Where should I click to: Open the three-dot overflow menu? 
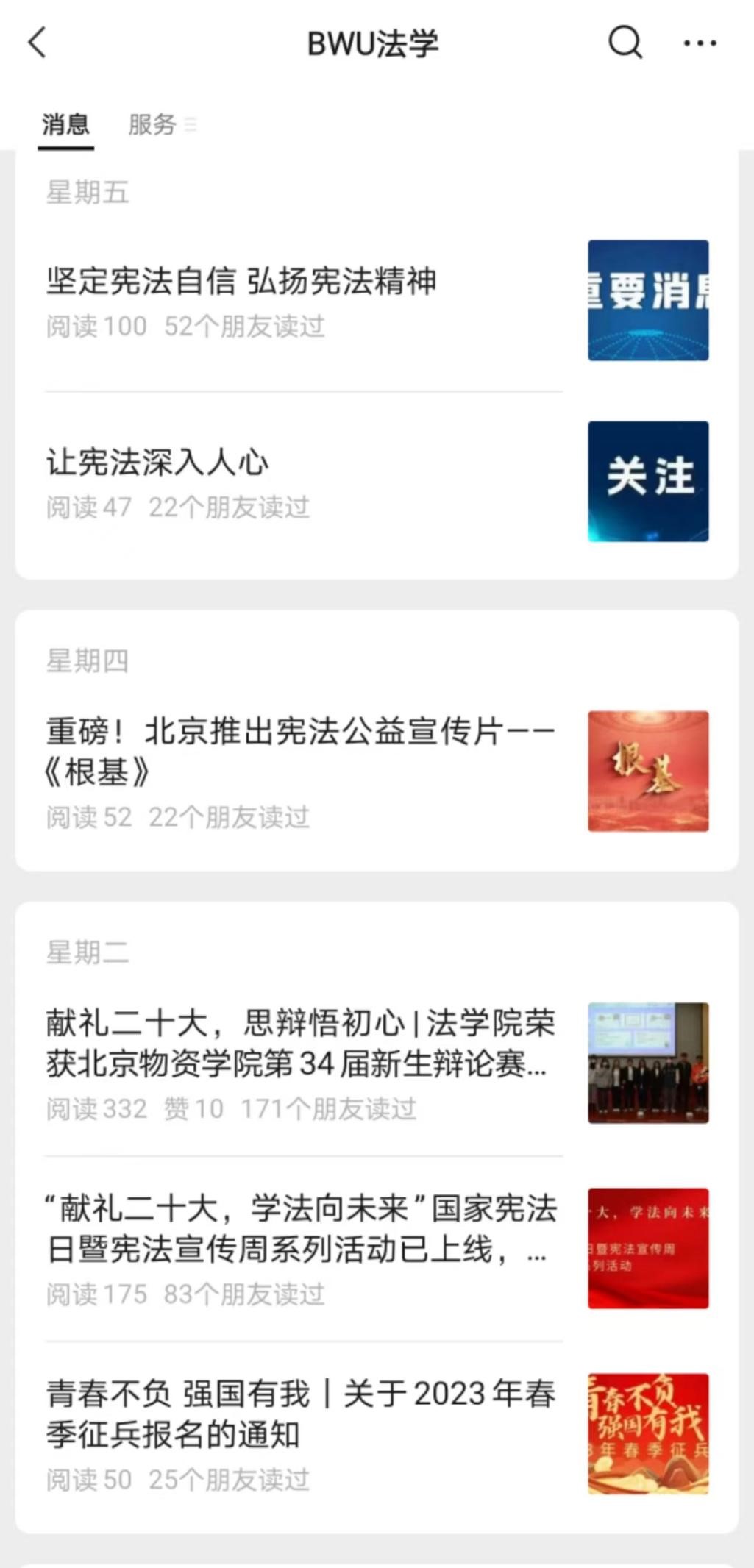click(x=700, y=43)
